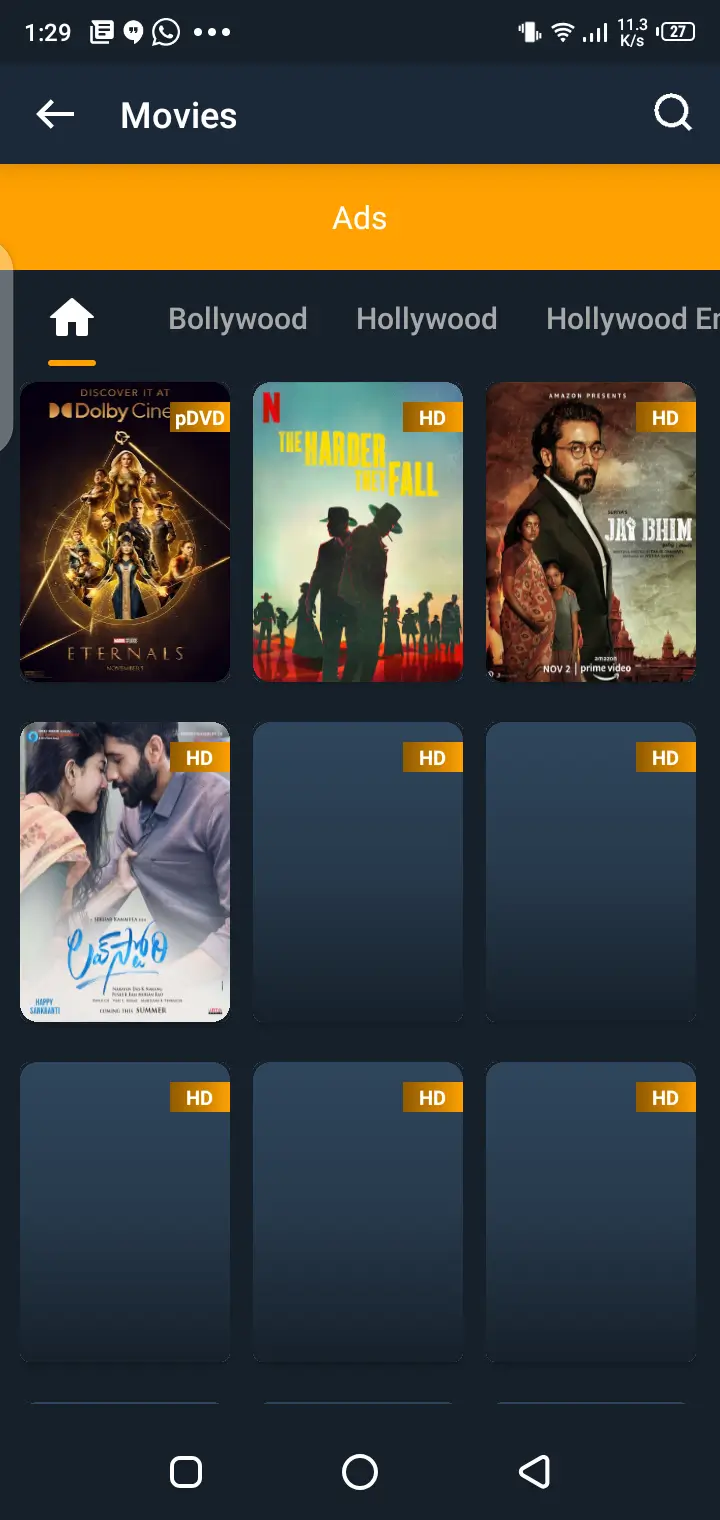The image size is (720, 1520).
Task: Open the Eternals movie poster
Action: [125, 532]
